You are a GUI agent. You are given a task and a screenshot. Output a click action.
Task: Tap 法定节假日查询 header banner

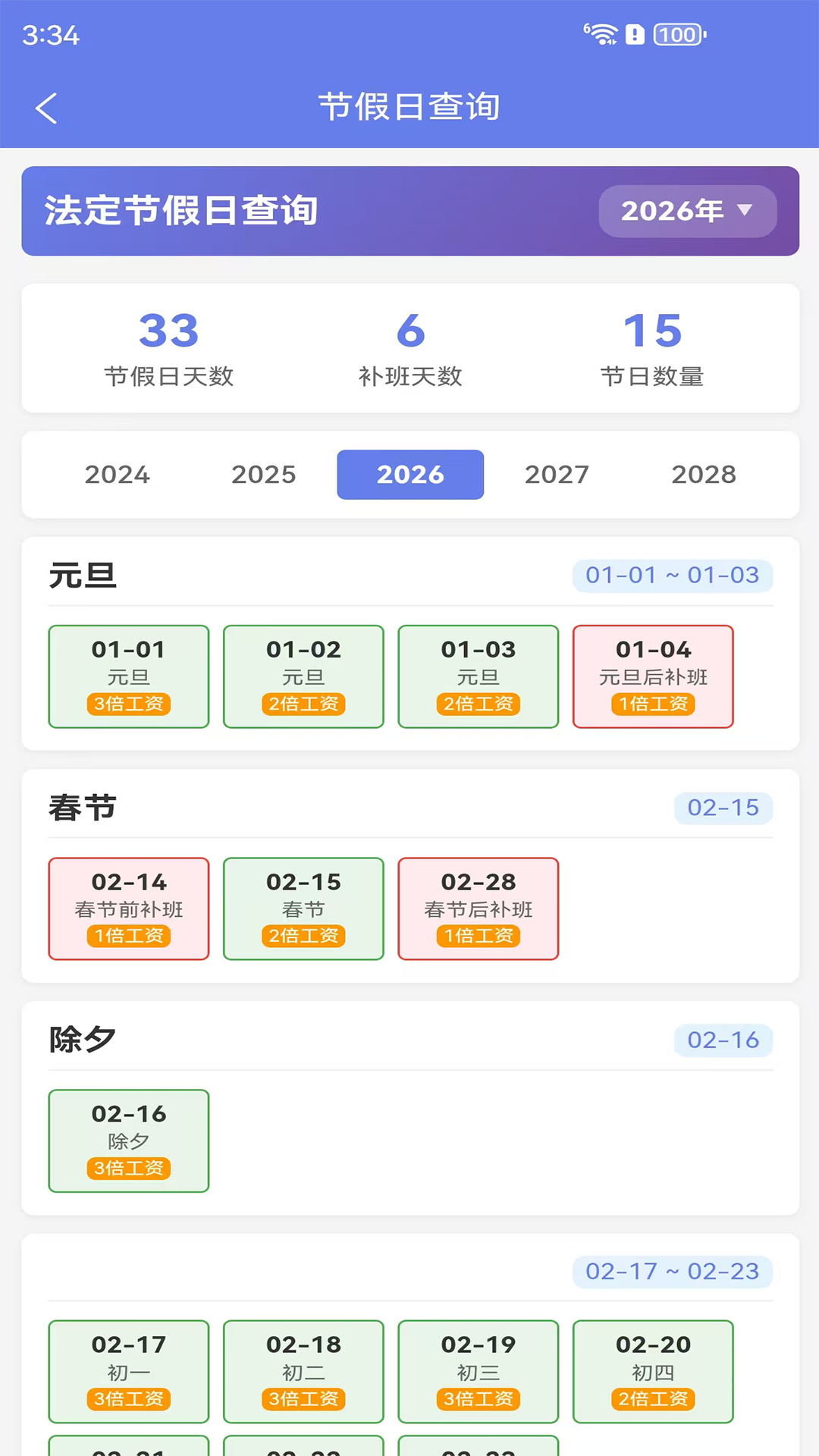tap(180, 212)
